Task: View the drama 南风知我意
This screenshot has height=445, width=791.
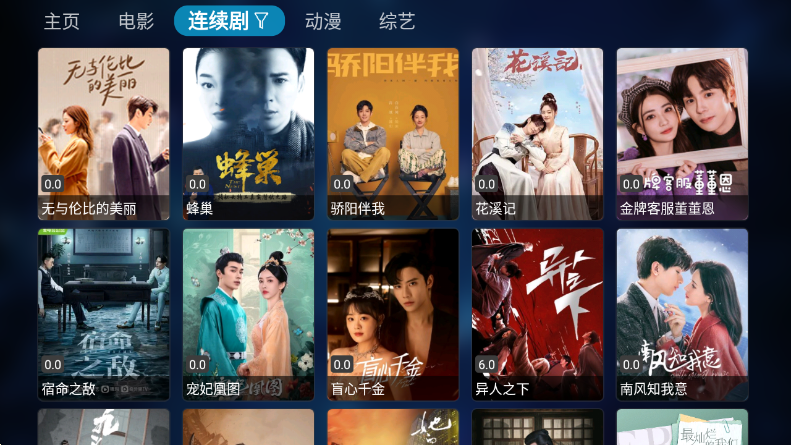Action: [x=682, y=314]
